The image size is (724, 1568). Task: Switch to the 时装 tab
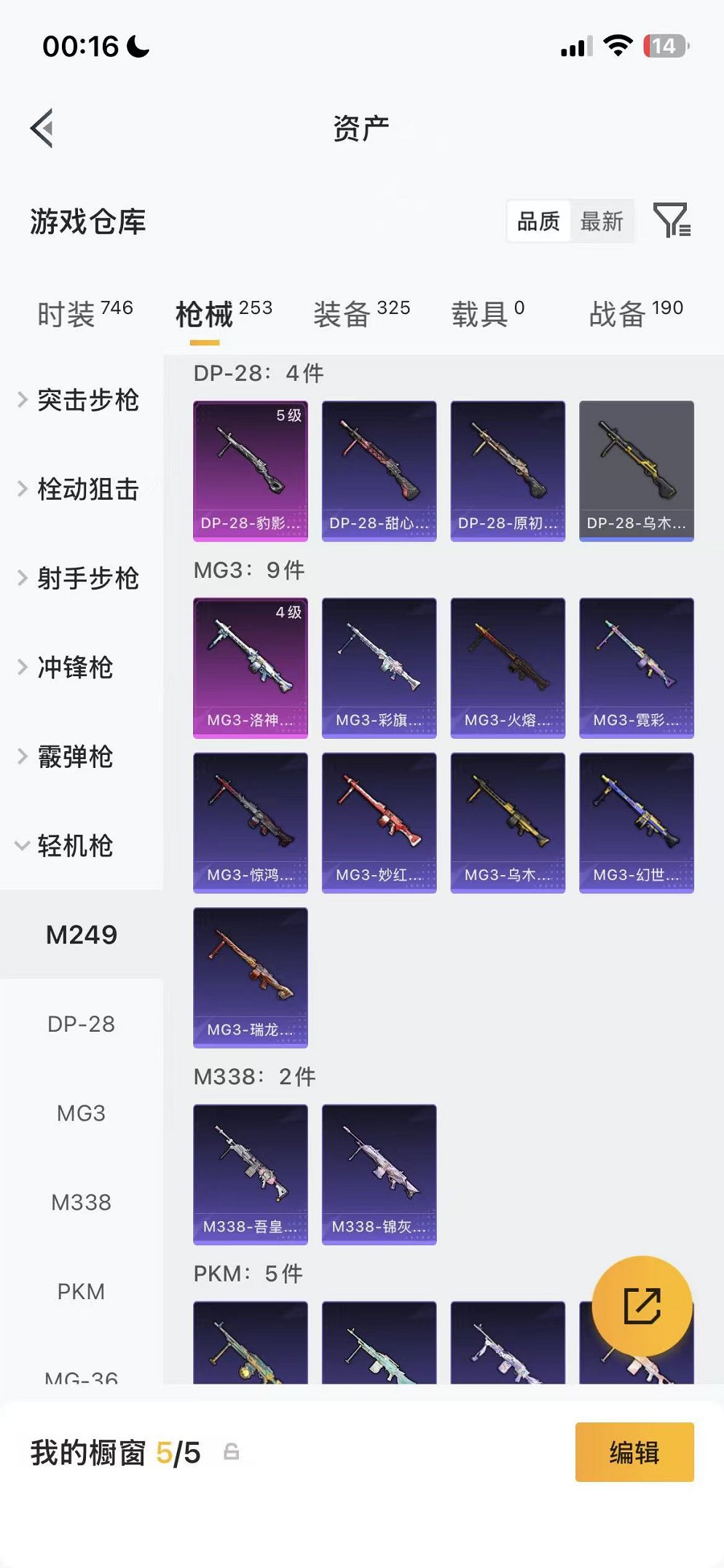(x=84, y=314)
